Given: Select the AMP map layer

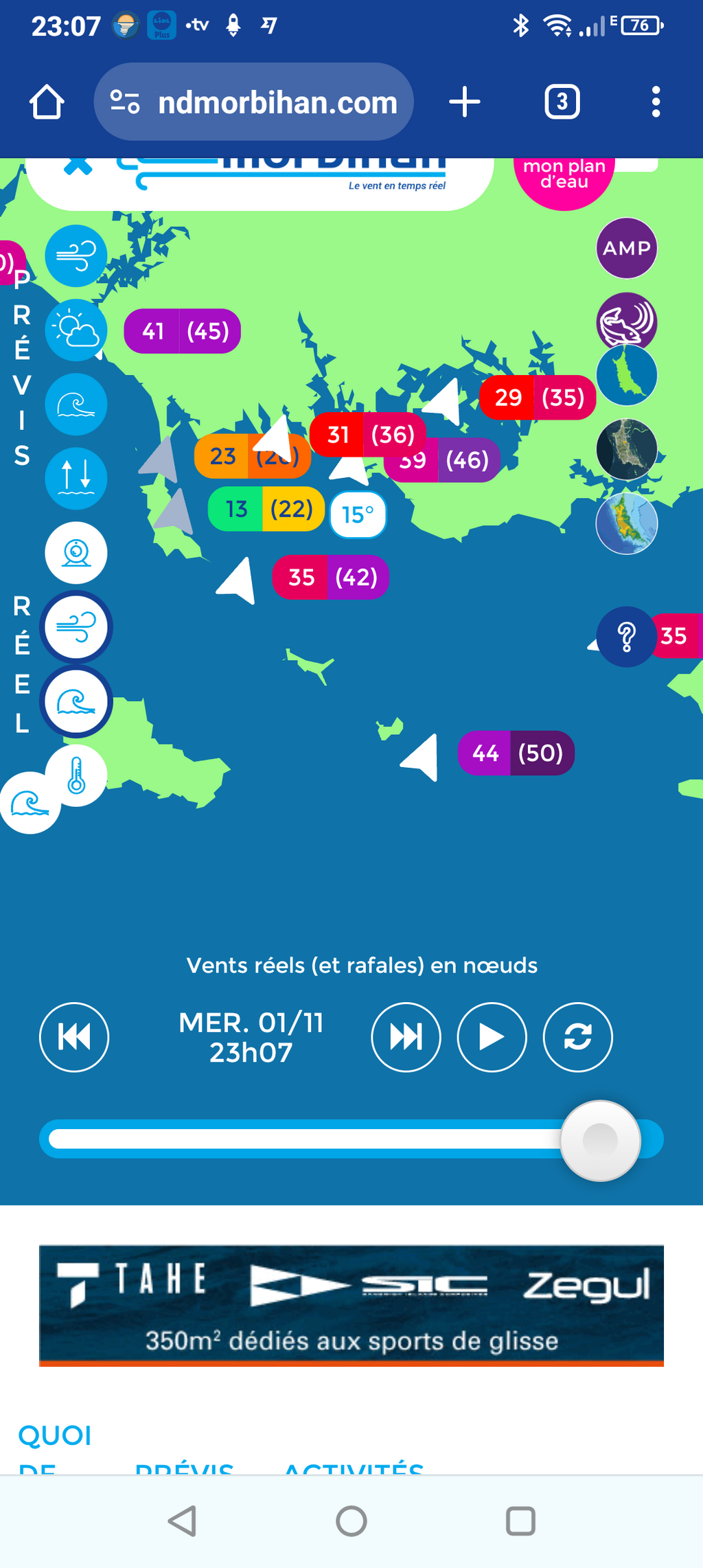Looking at the screenshot, I should (627, 248).
